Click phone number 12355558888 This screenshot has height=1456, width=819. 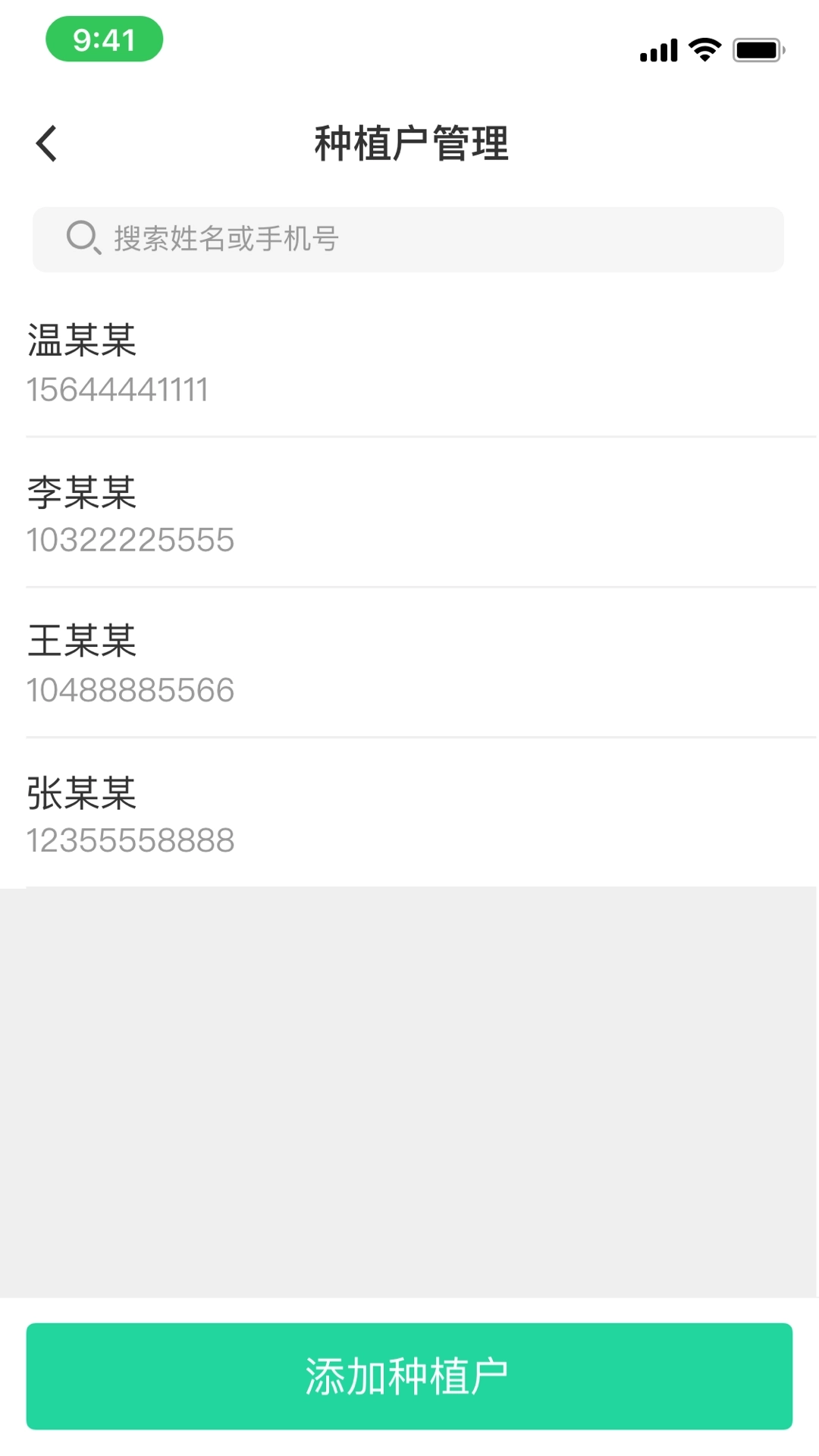[x=130, y=839]
